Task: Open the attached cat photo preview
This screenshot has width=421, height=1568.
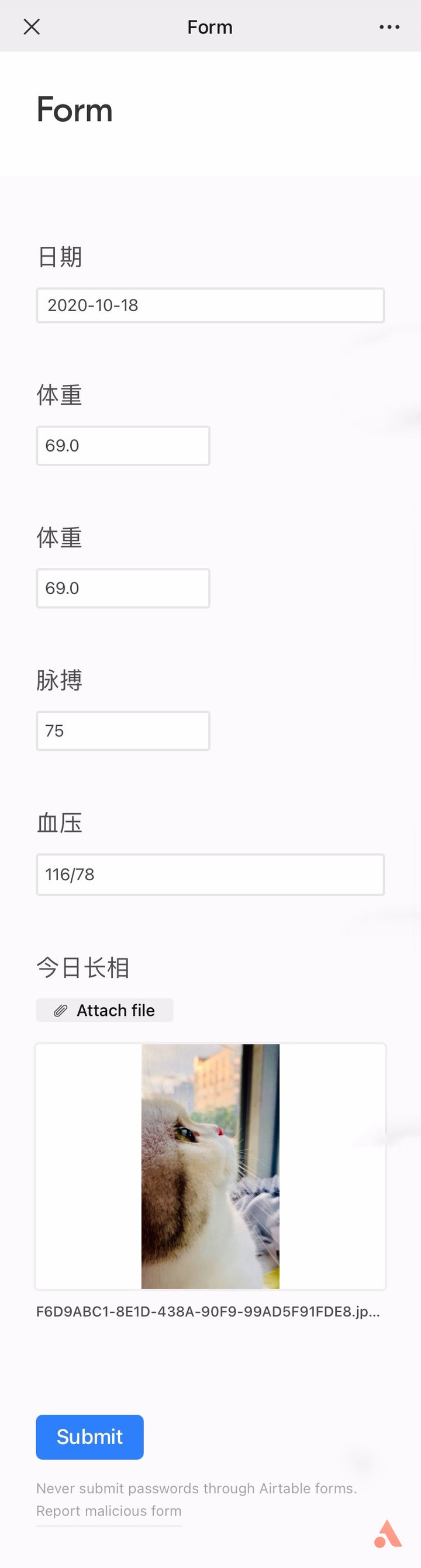Action: coord(210,1166)
